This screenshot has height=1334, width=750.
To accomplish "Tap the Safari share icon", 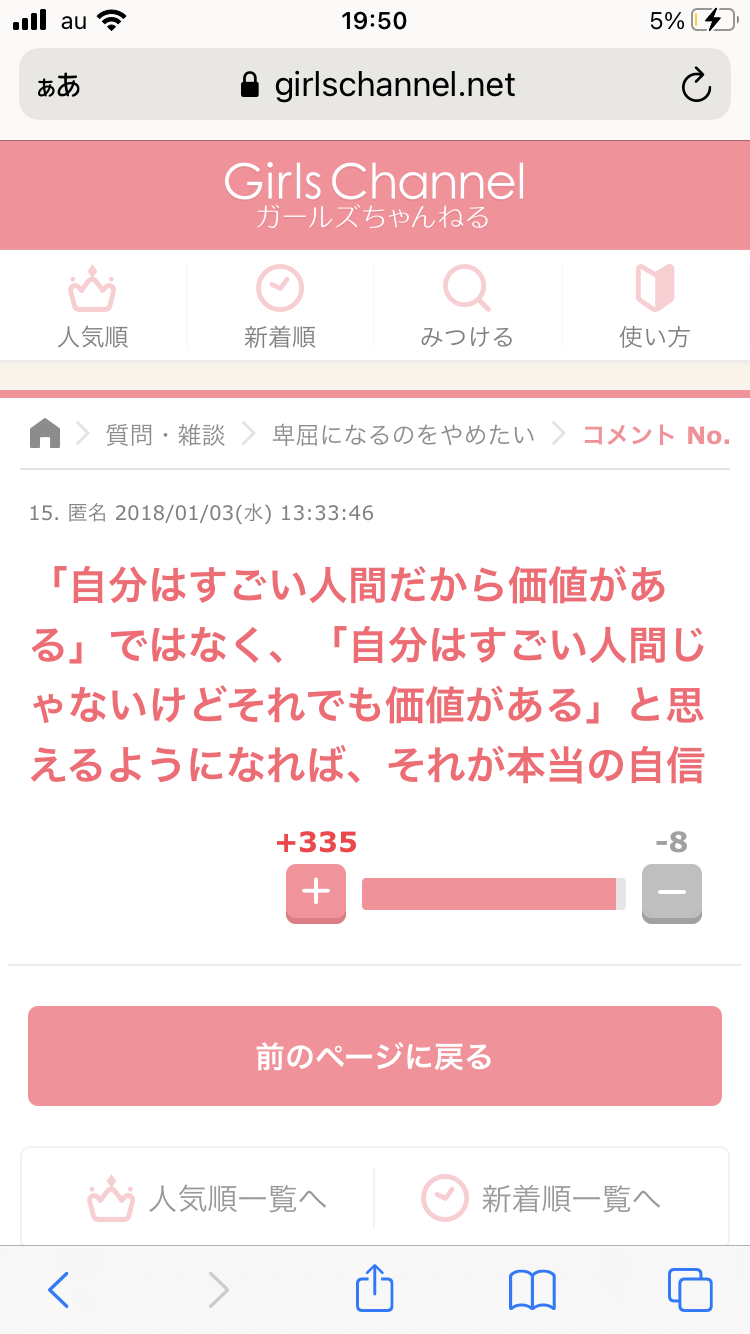I will (374, 1290).
